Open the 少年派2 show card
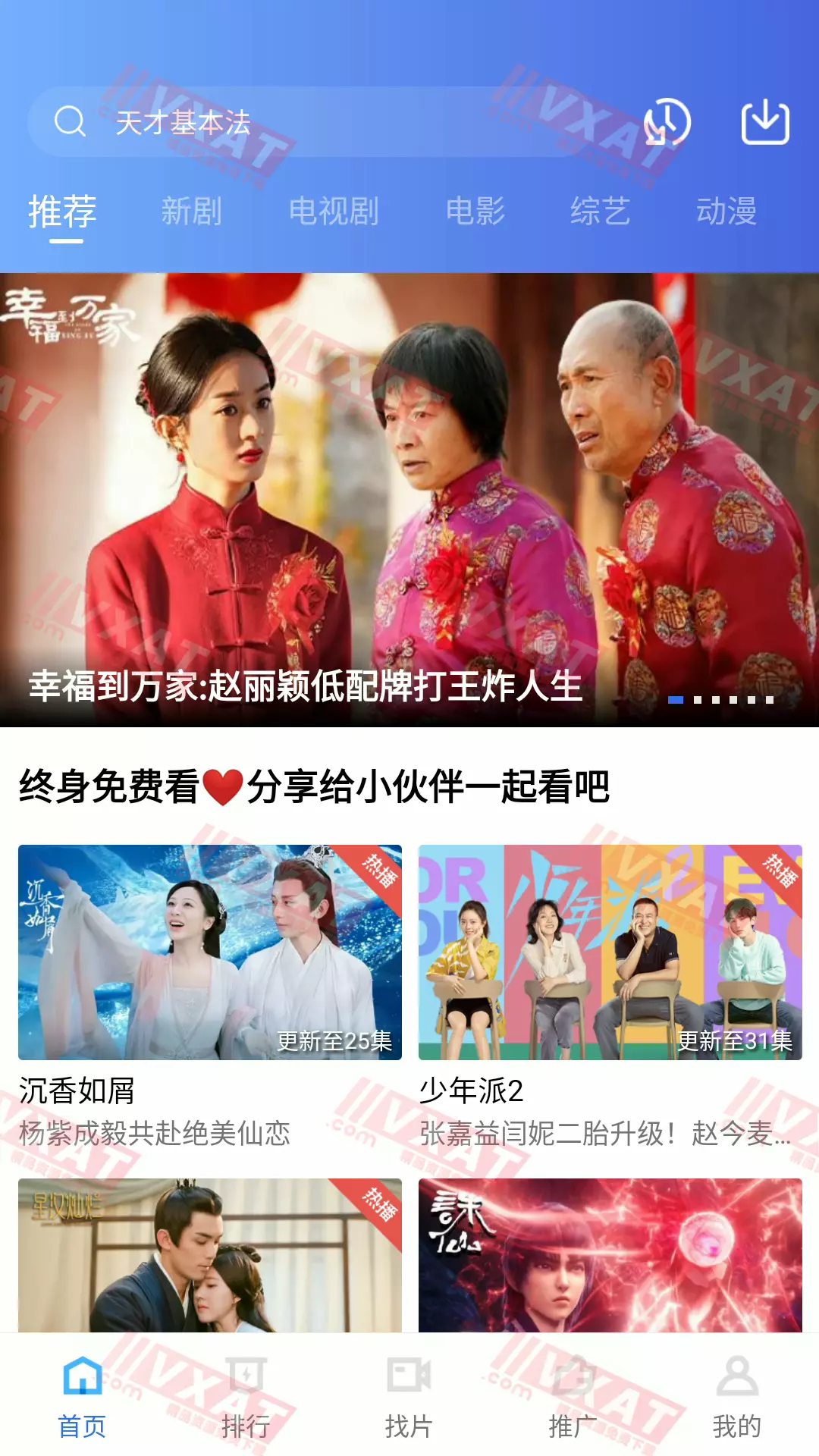The height and width of the screenshot is (1456, 819). tap(610, 952)
